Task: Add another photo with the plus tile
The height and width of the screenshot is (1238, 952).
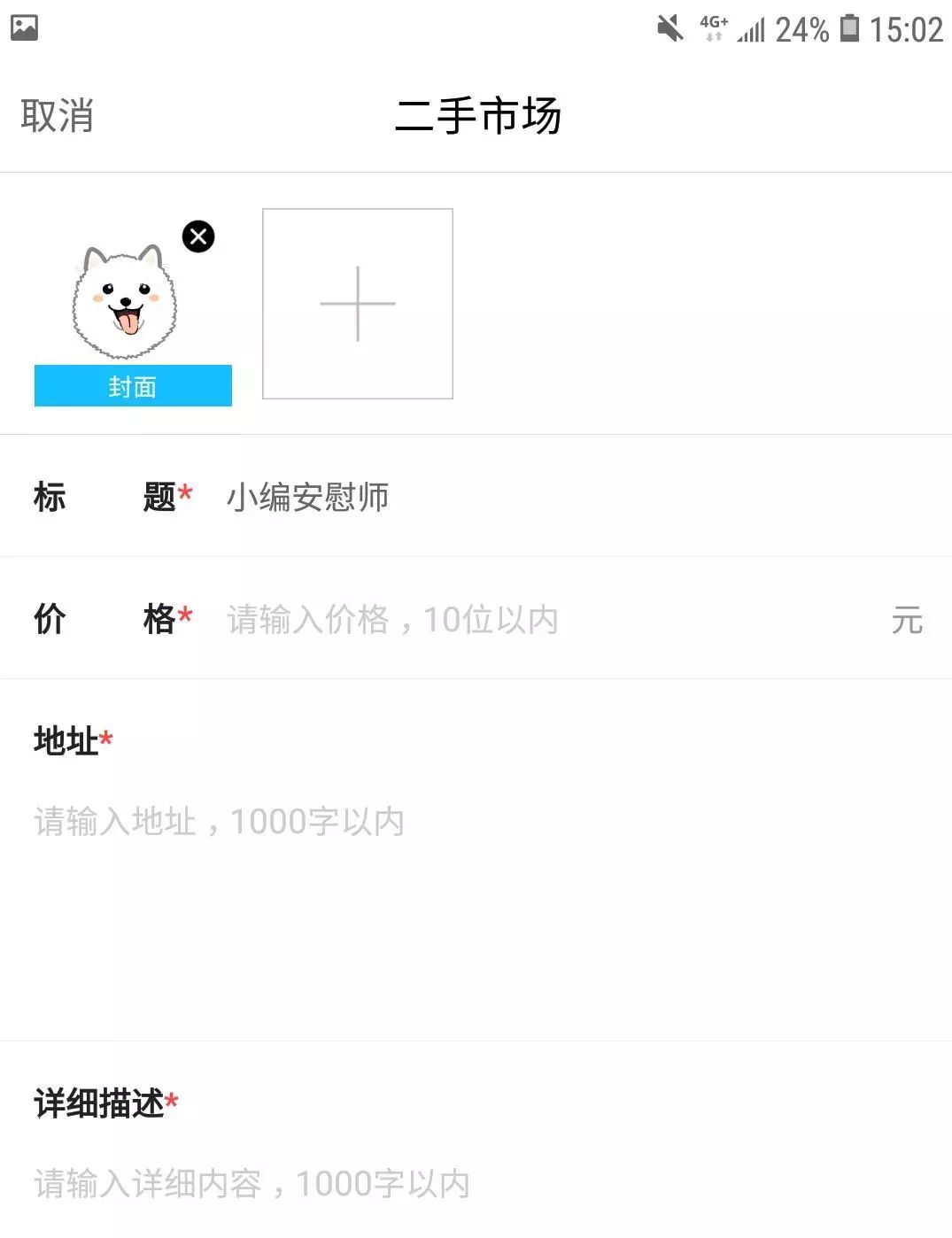Action: click(358, 304)
